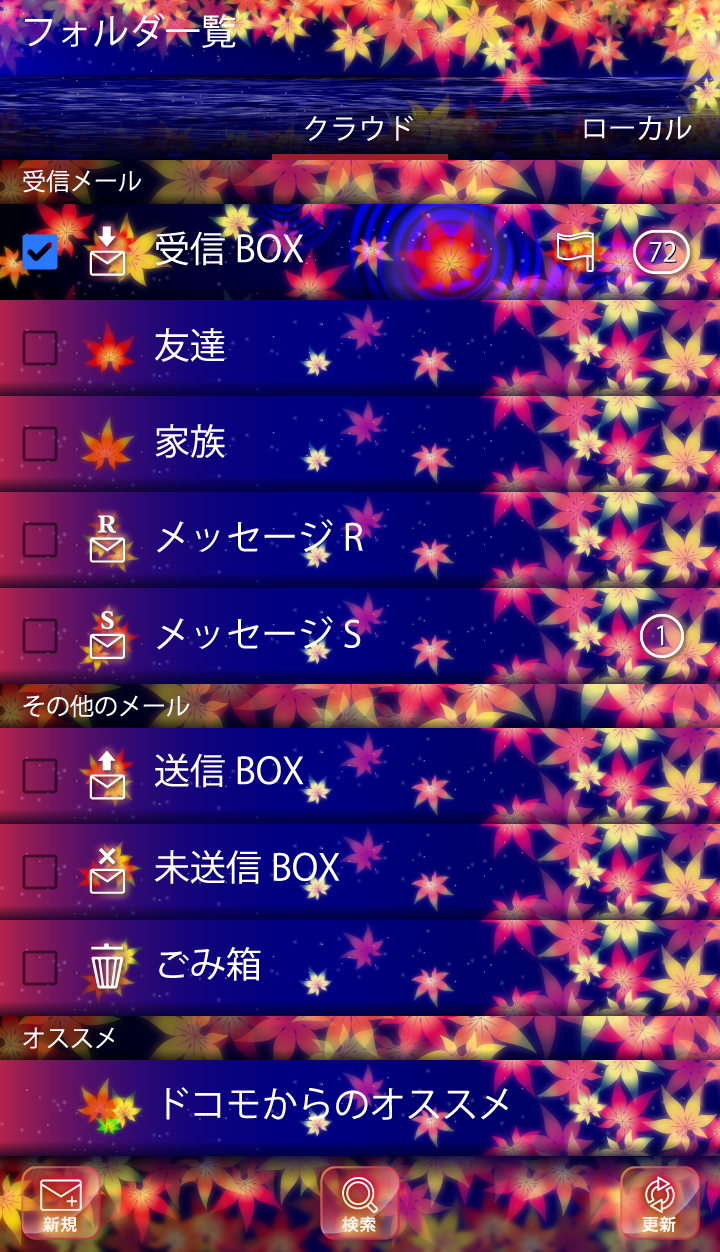Switch to the ローカル tab

tap(636, 129)
